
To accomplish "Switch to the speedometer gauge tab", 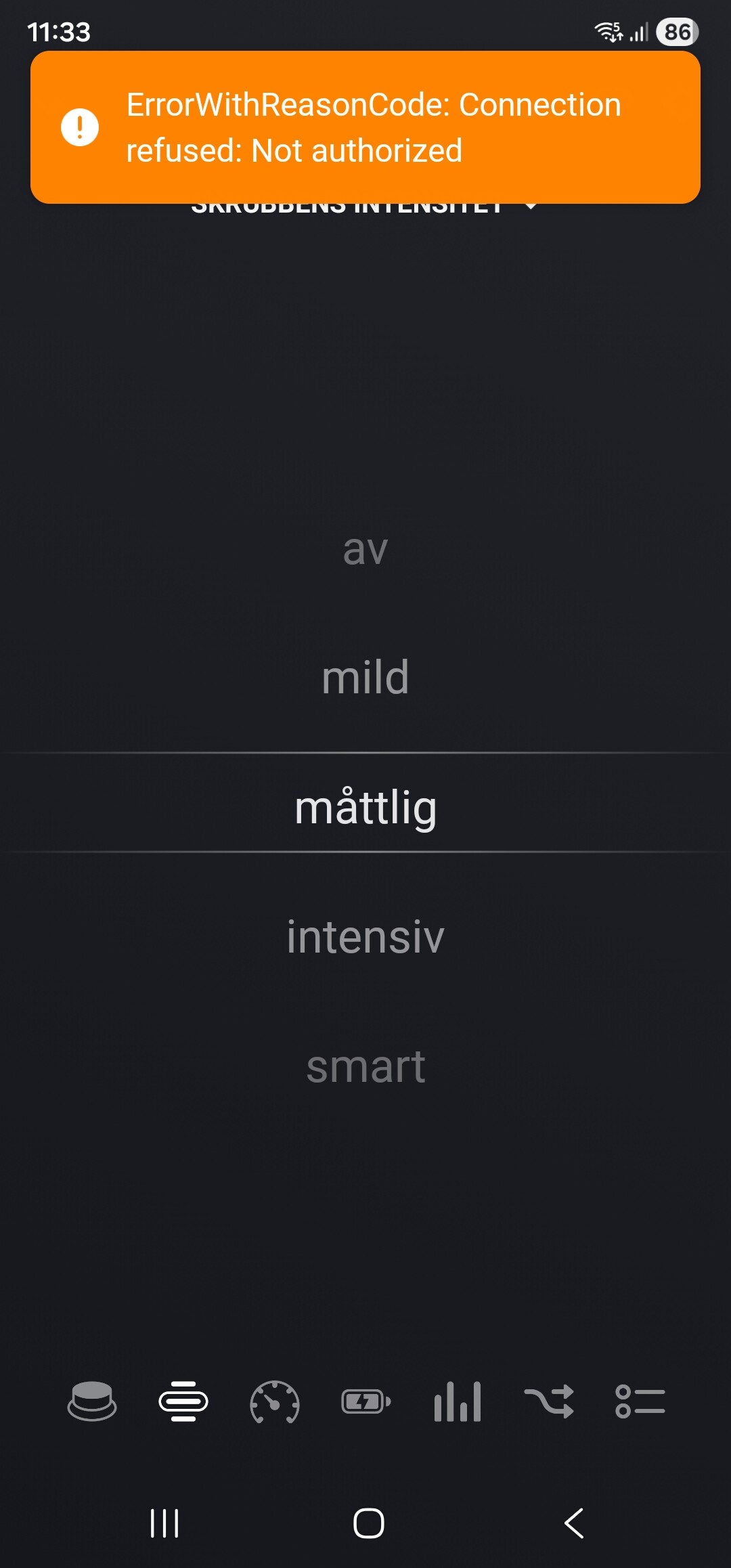I will pyautogui.click(x=275, y=1401).
